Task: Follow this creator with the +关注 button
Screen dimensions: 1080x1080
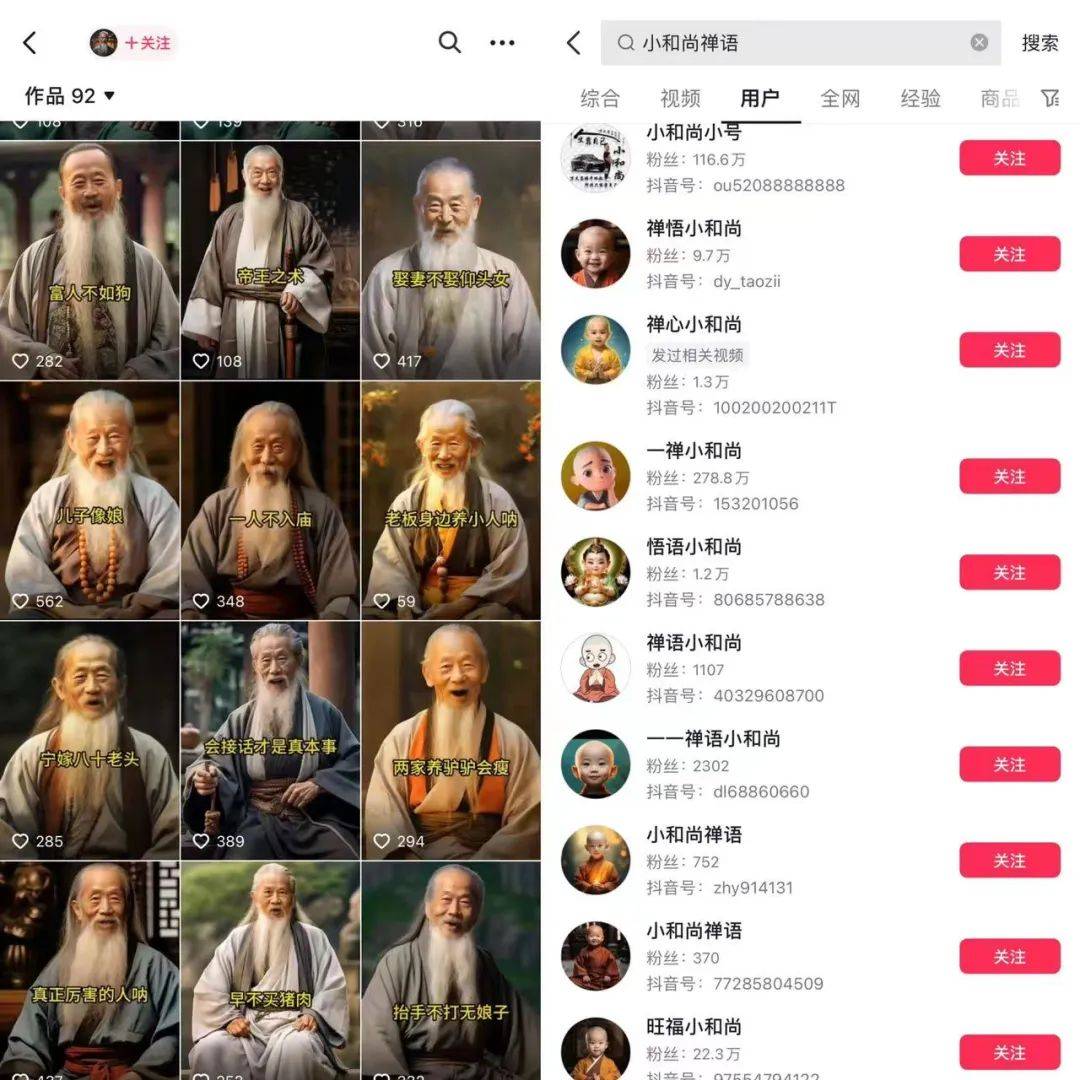Action: (x=146, y=43)
